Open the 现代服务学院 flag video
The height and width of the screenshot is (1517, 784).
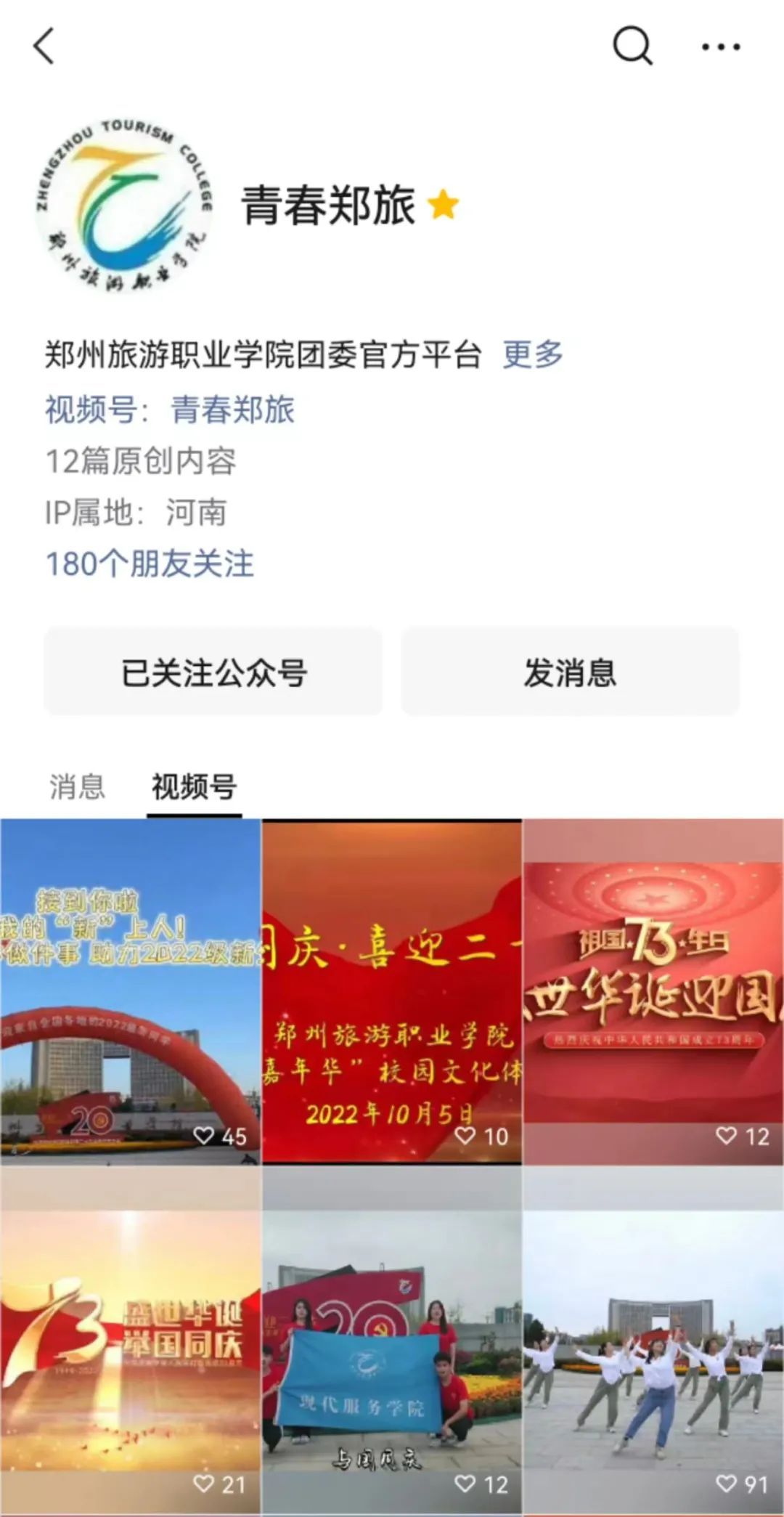392,1340
